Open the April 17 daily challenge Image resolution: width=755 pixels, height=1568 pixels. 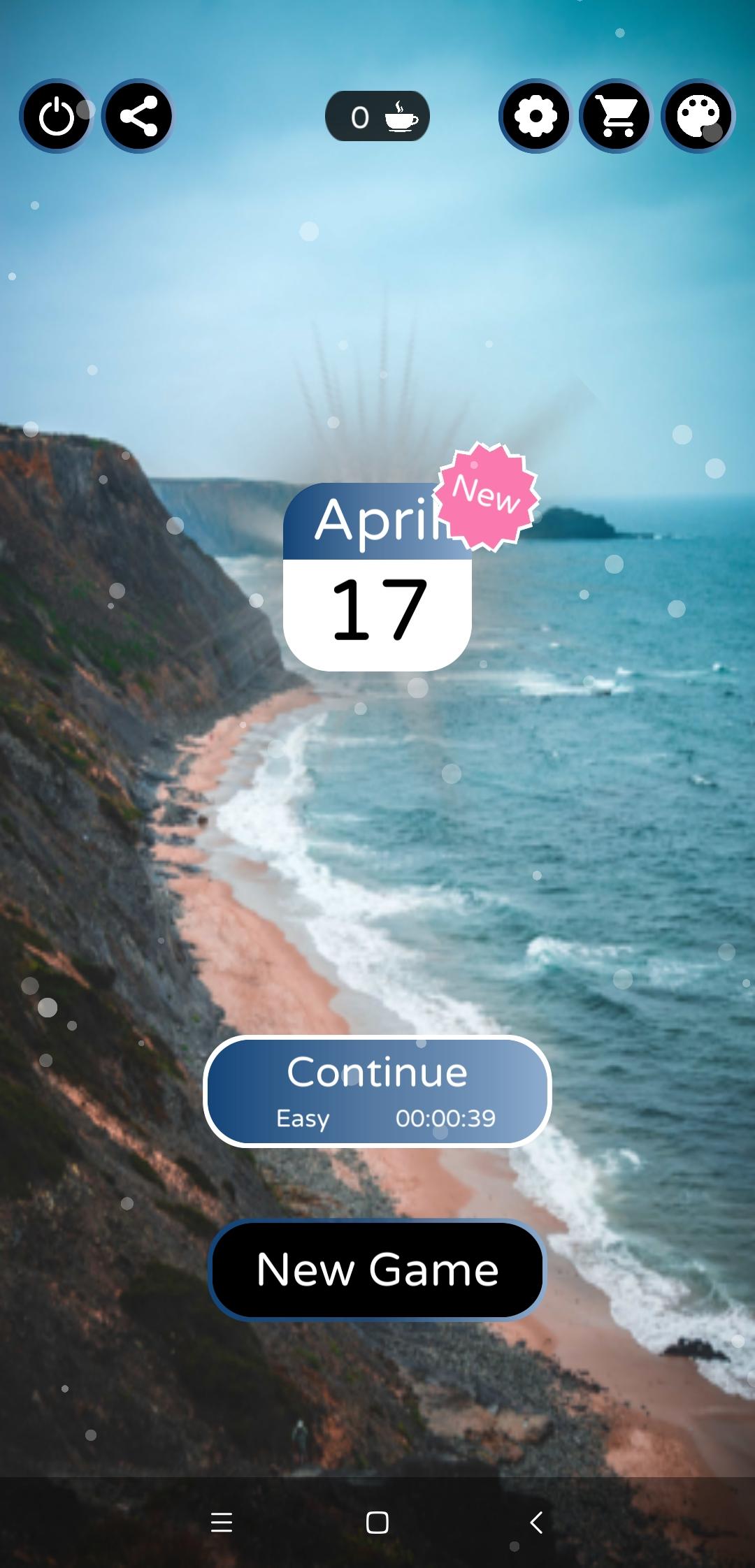[x=377, y=577]
